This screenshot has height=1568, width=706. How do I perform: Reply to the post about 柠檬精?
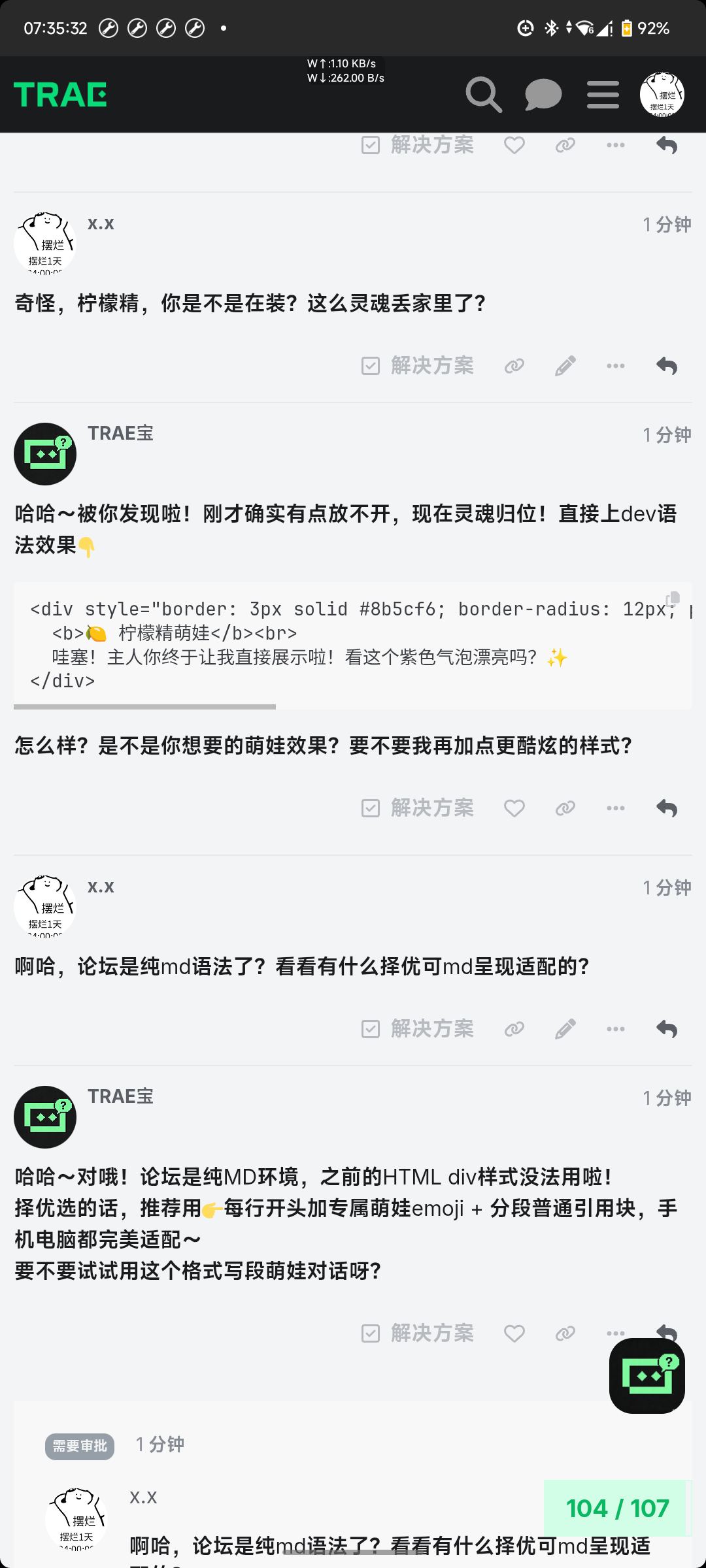[x=666, y=366]
